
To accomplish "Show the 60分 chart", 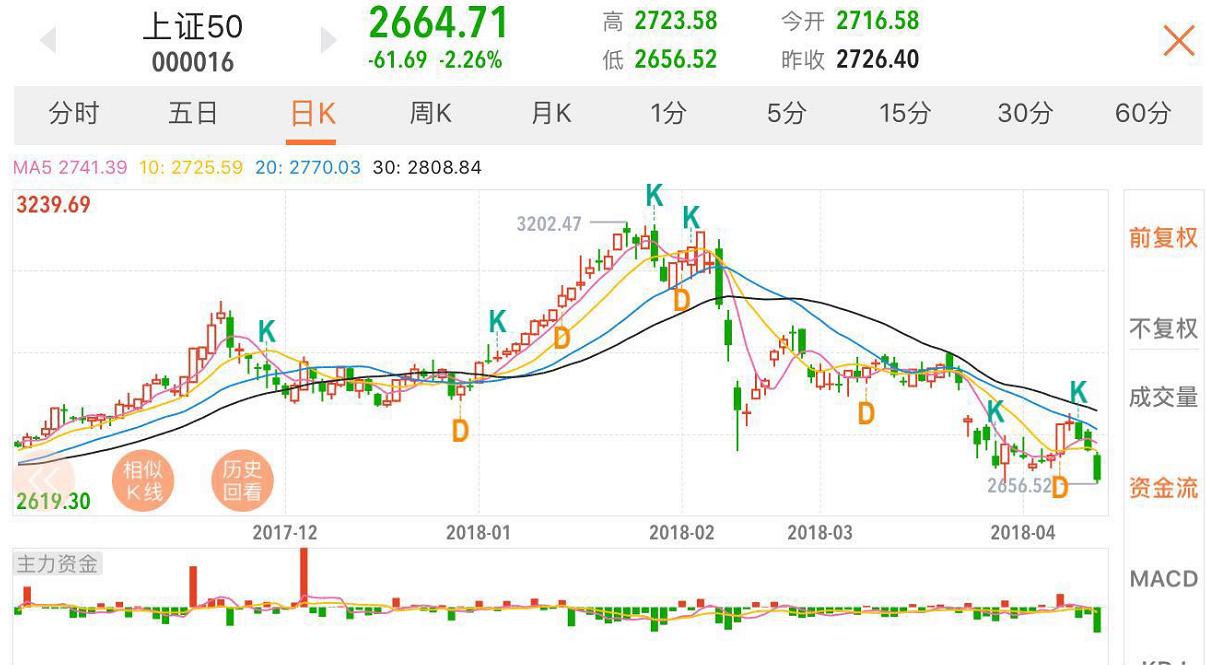I will pos(1142,114).
